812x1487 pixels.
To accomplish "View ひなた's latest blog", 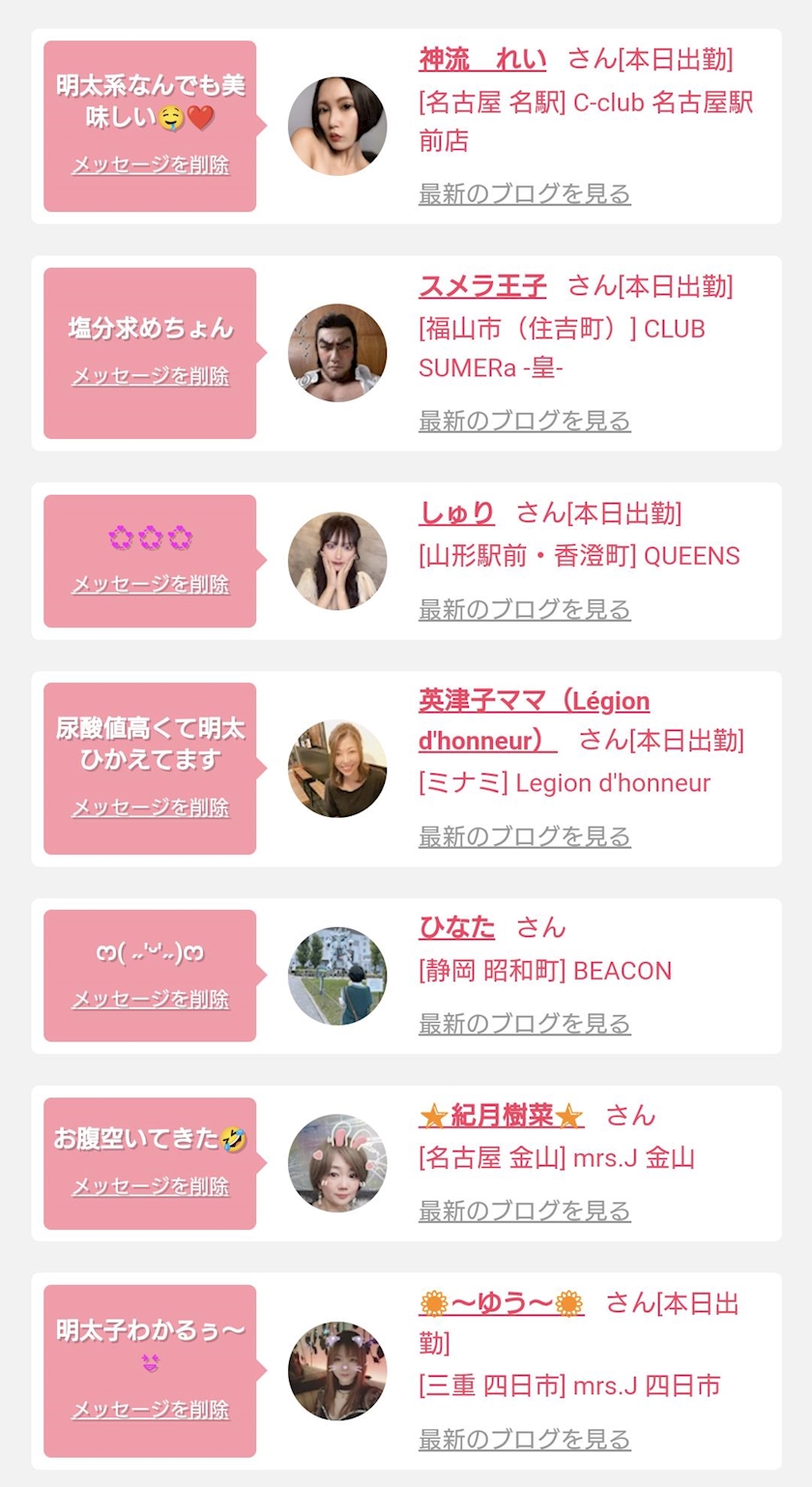I will point(524,1023).
